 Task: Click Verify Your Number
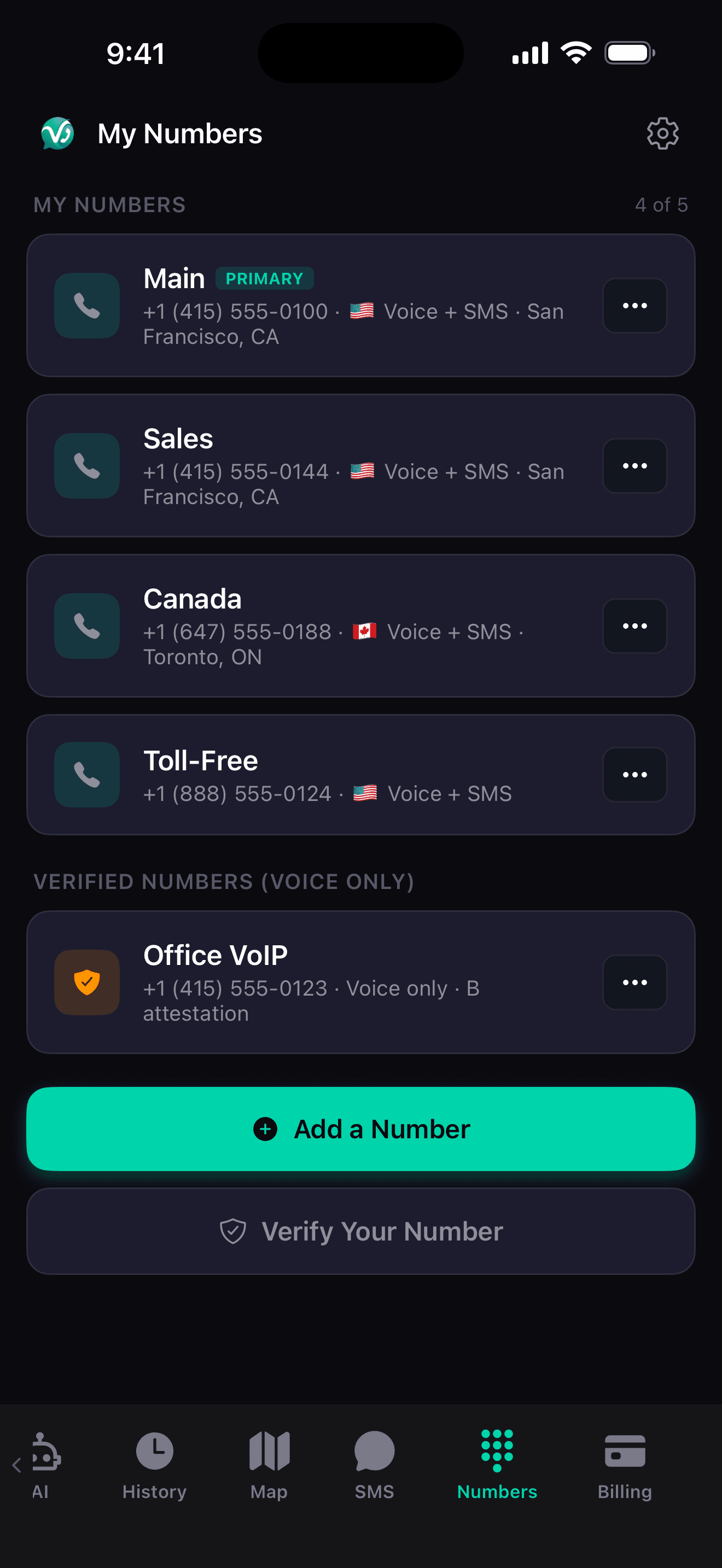point(360,1230)
